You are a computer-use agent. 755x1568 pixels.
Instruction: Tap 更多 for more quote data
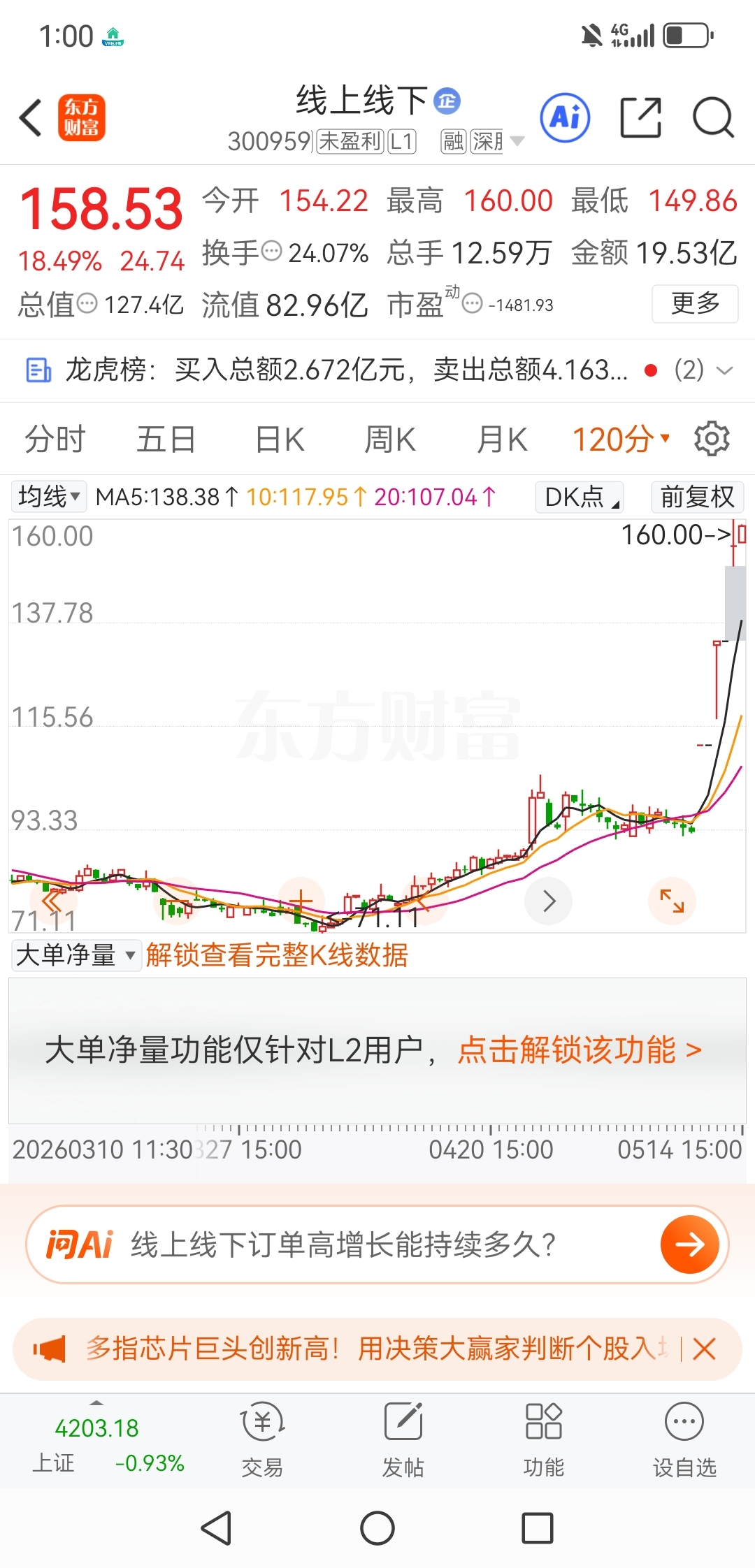pos(695,303)
